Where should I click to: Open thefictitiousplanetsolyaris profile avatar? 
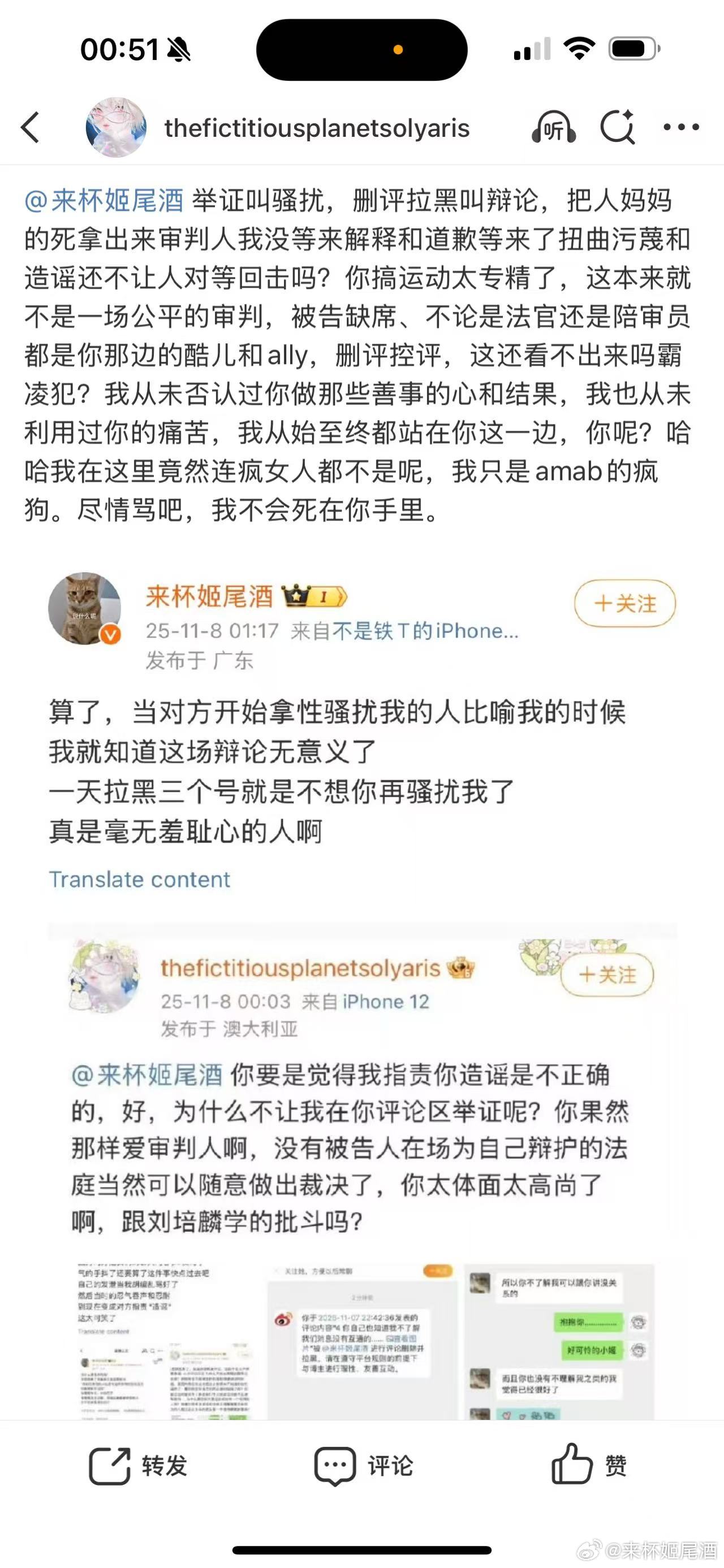pyautogui.click(x=116, y=128)
